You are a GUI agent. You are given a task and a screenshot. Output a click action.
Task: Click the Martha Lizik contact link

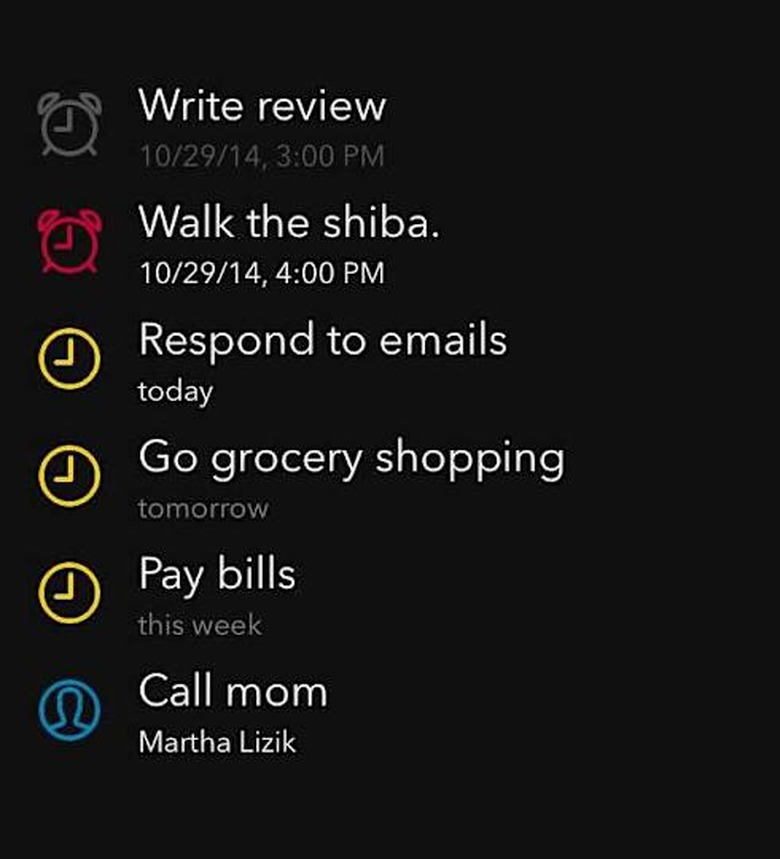(x=215, y=743)
